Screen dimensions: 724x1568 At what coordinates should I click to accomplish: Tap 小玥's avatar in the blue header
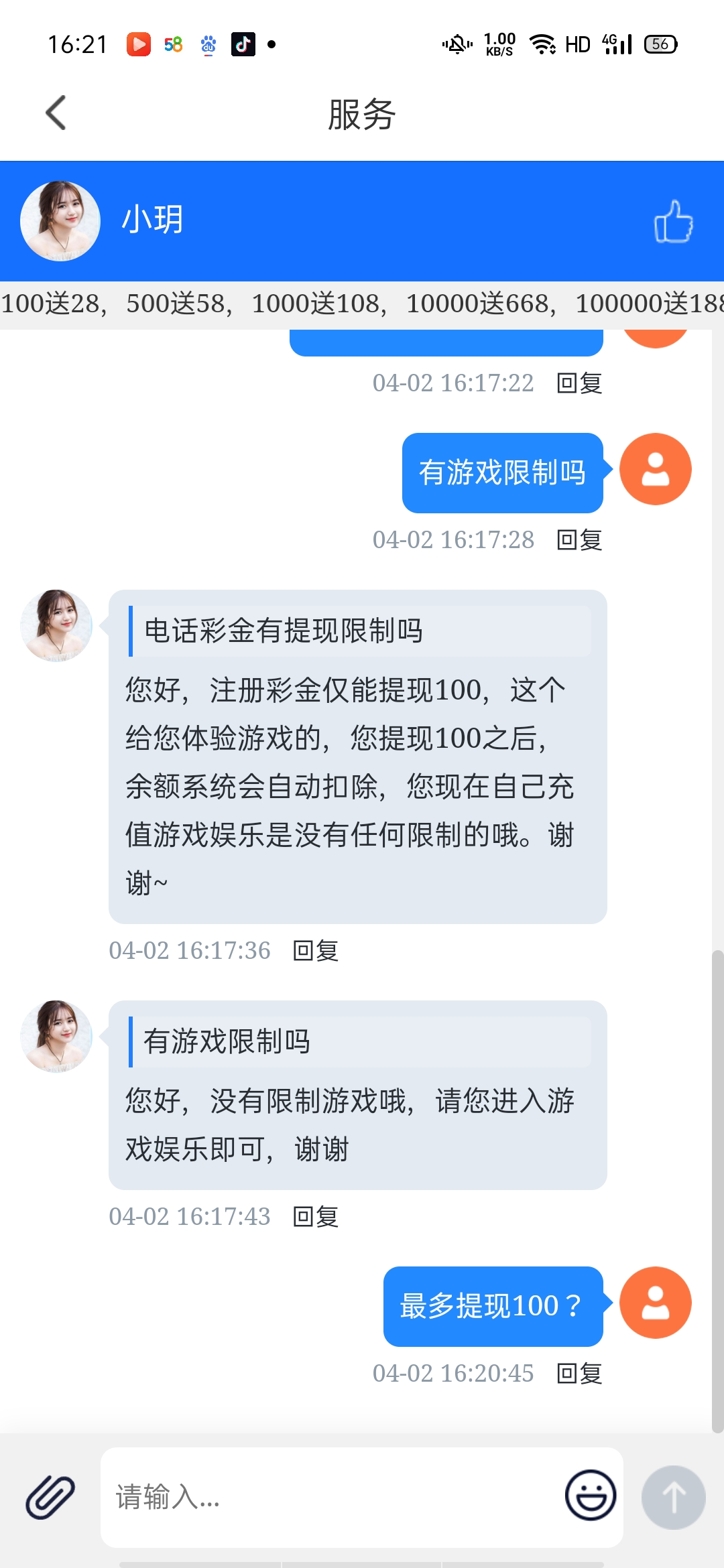[x=59, y=222]
